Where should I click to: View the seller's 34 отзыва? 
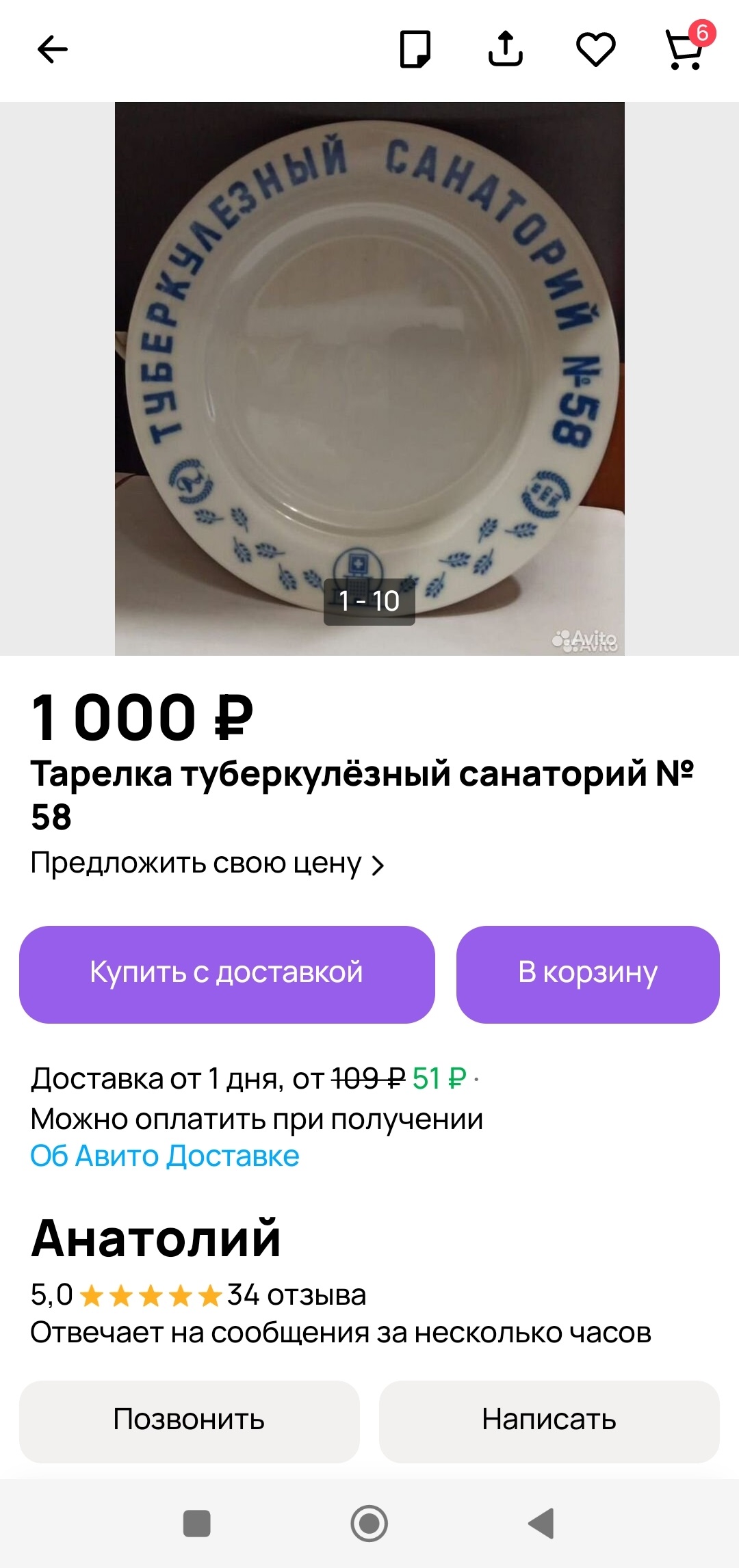coord(296,1294)
